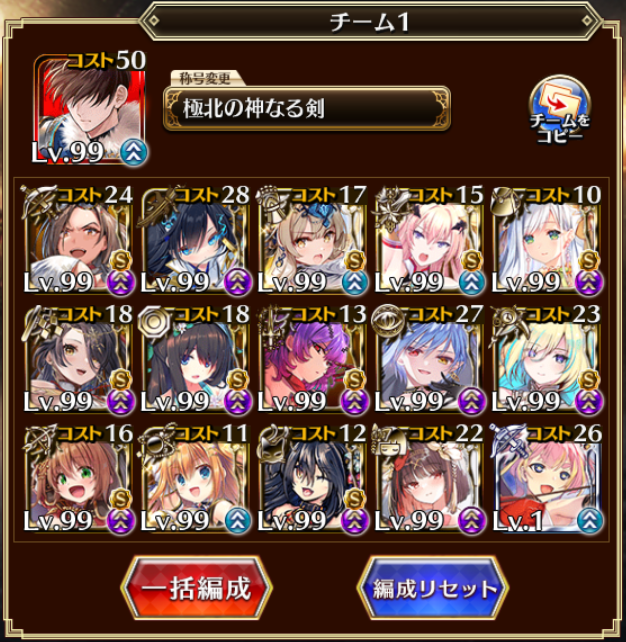The height and width of the screenshot is (642, 626).
Task: Tap the チームをコピー button
Action: pyautogui.click(x=560, y=109)
